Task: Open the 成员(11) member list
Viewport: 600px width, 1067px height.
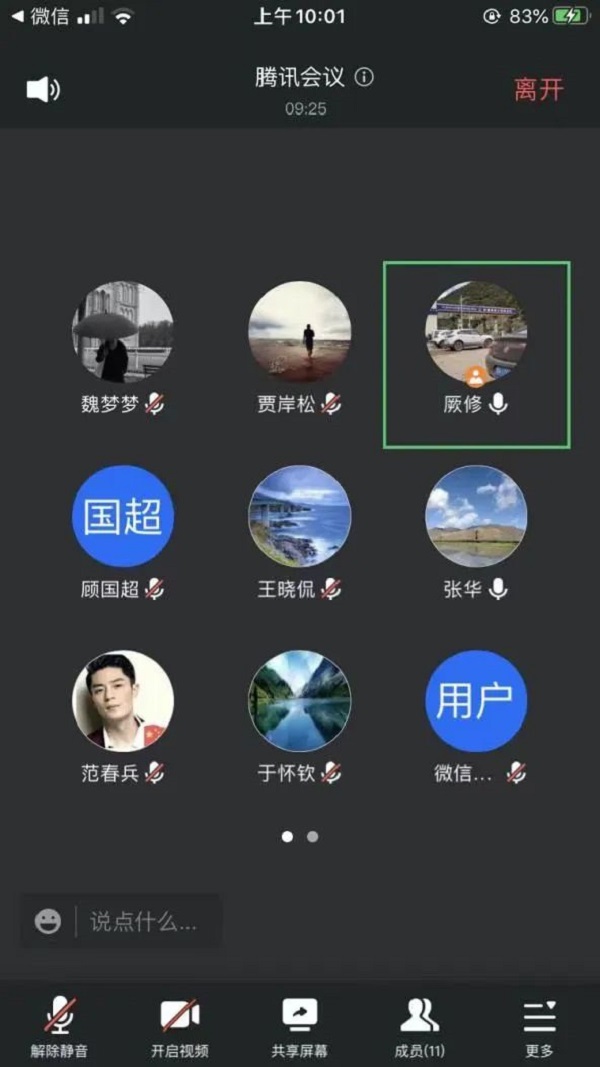Action: coord(420,1027)
